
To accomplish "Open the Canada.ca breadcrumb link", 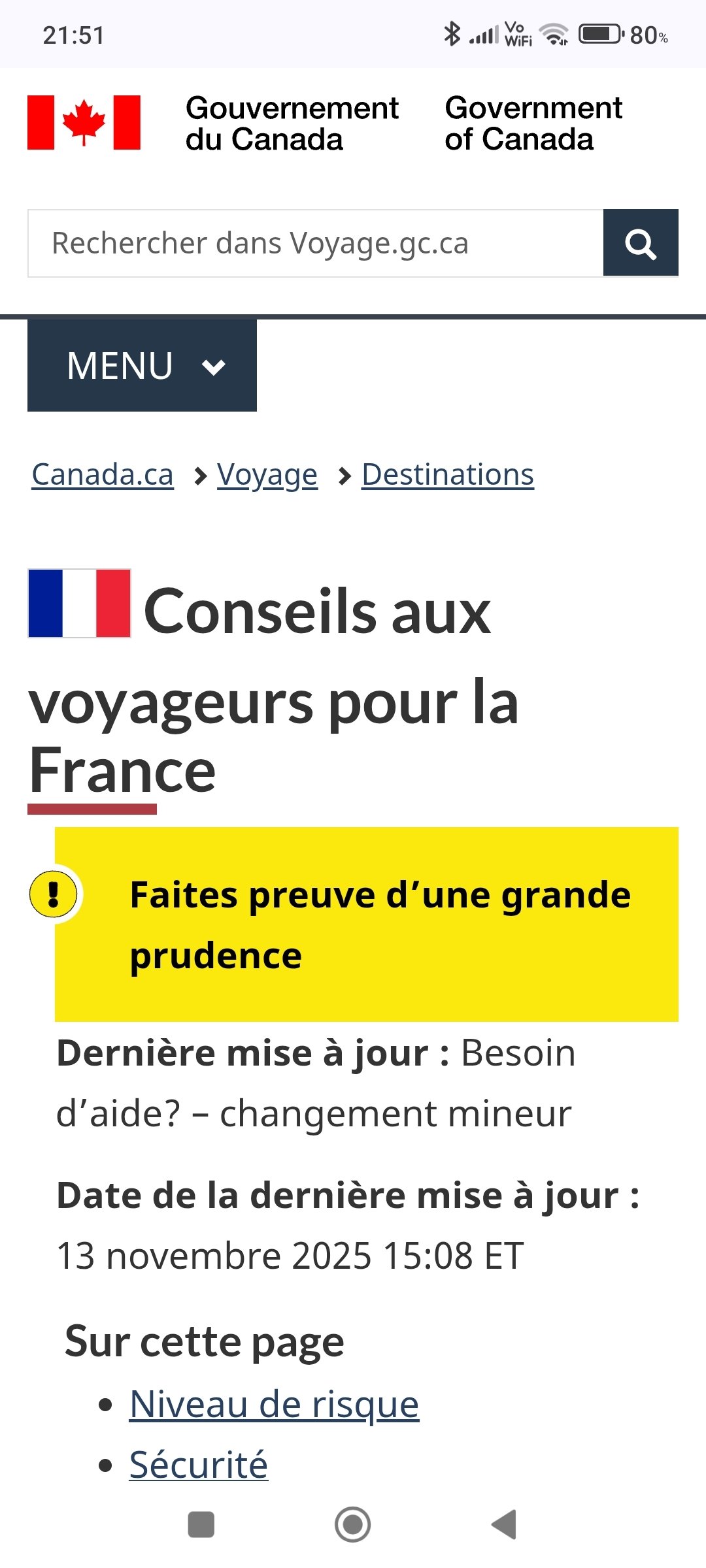I will coord(103,475).
